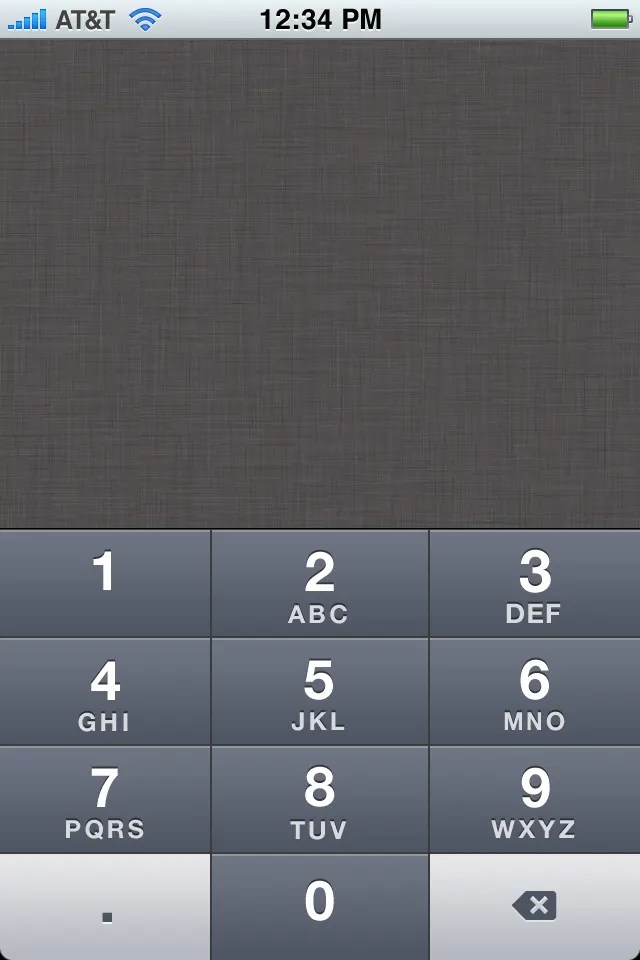The width and height of the screenshot is (640, 960).
Task: Delete the last digit with backspace
Action: click(x=535, y=906)
